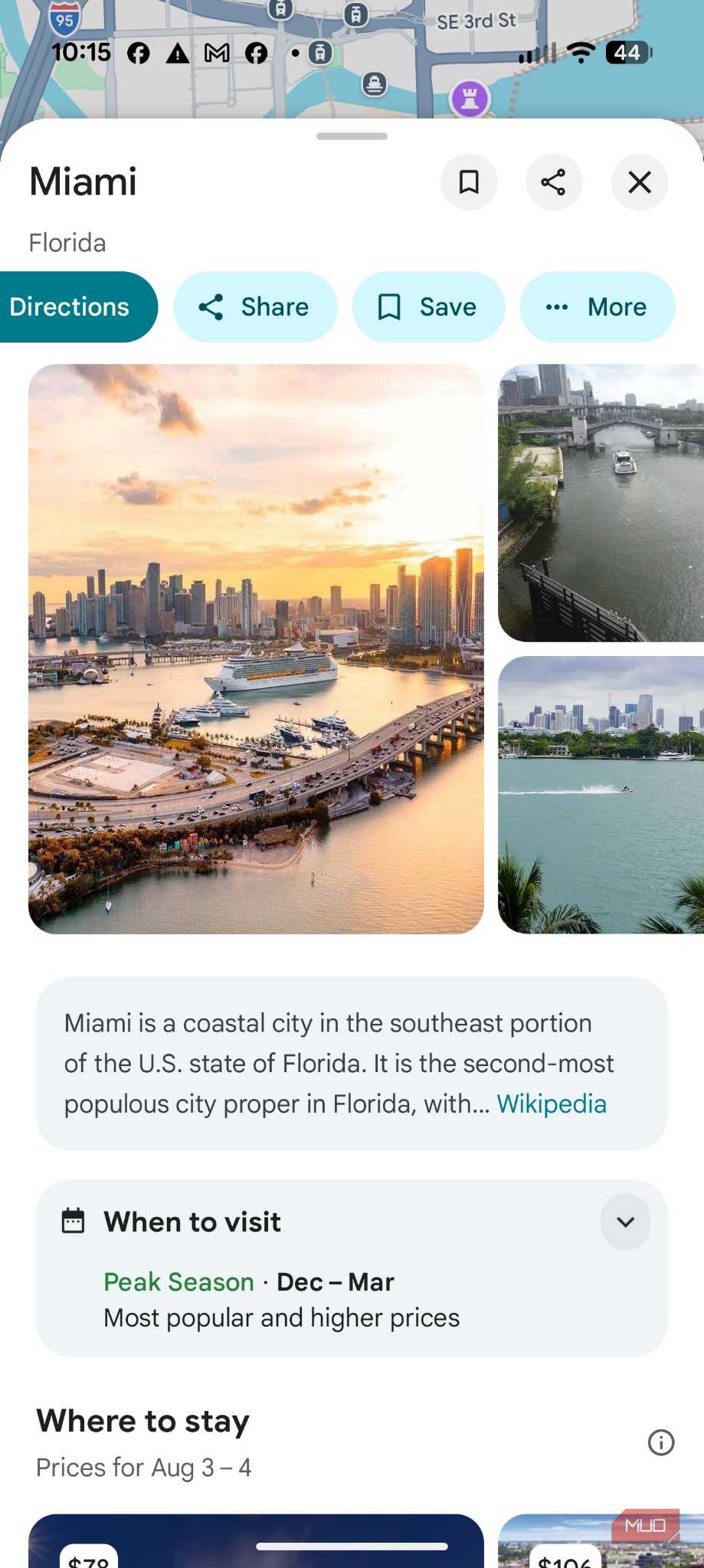Tap the Share chip
Screen dimensions: 704x1568
click(255, 307)
